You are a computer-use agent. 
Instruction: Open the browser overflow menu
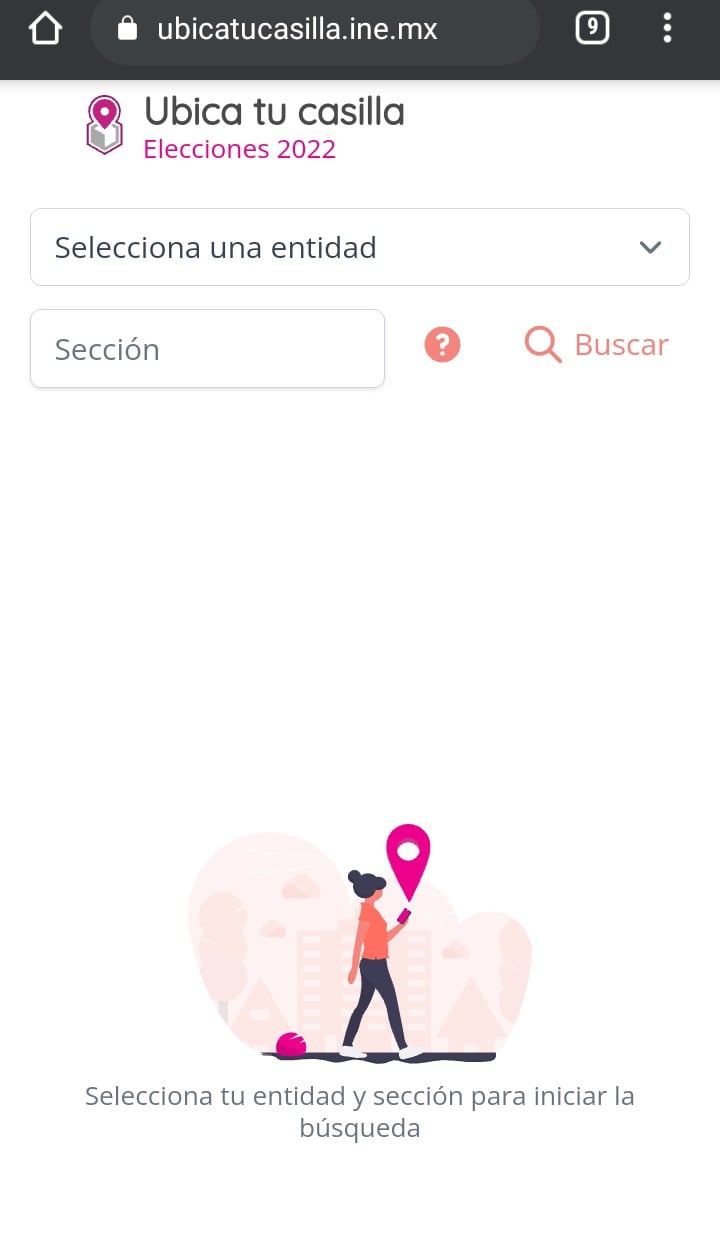667,28
